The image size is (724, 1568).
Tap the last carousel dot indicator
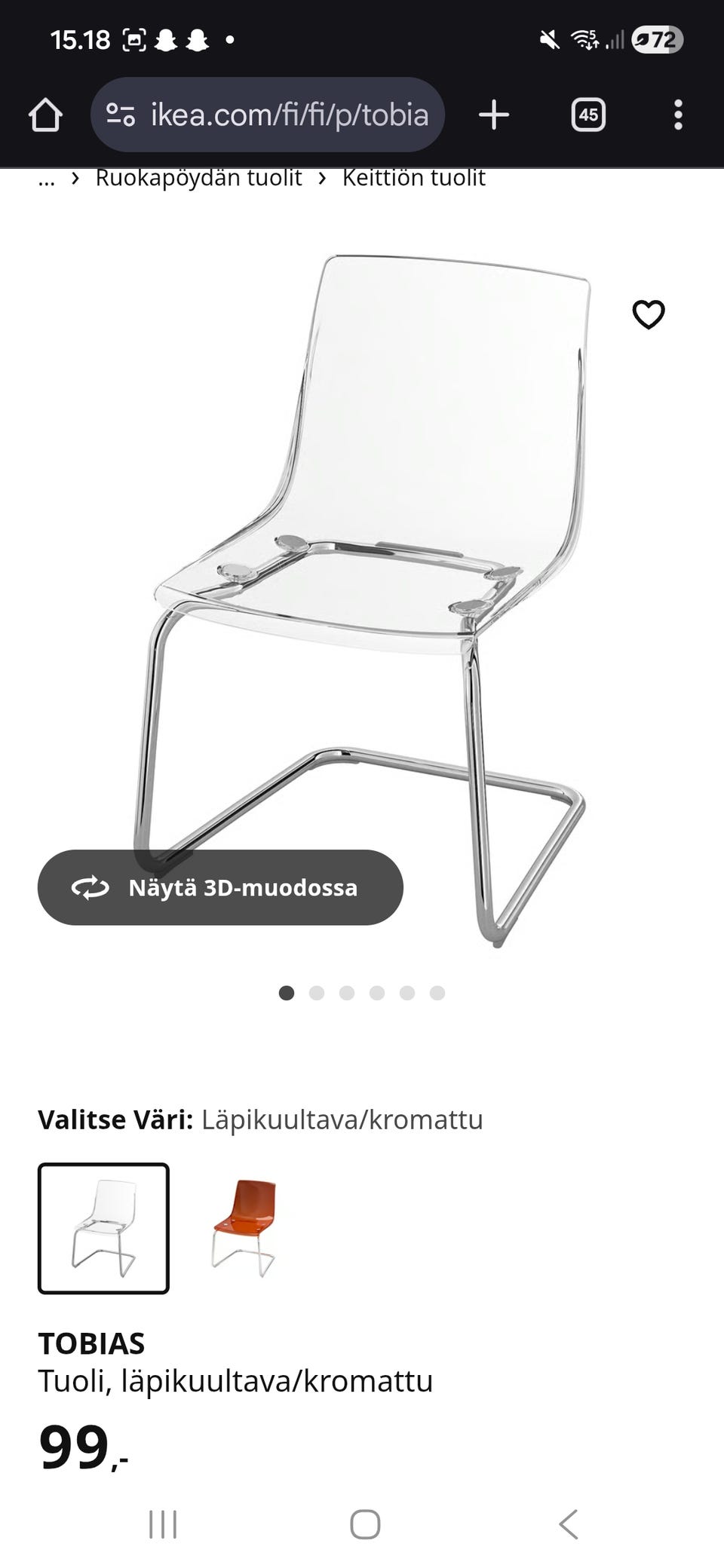[436, 994]
